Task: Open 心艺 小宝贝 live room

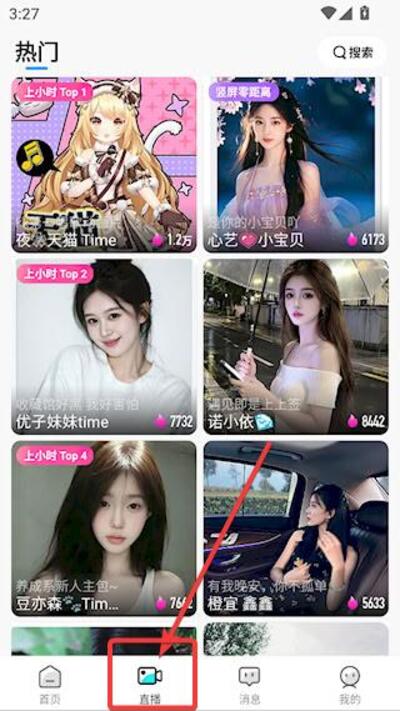Action: tap(296, 165)
